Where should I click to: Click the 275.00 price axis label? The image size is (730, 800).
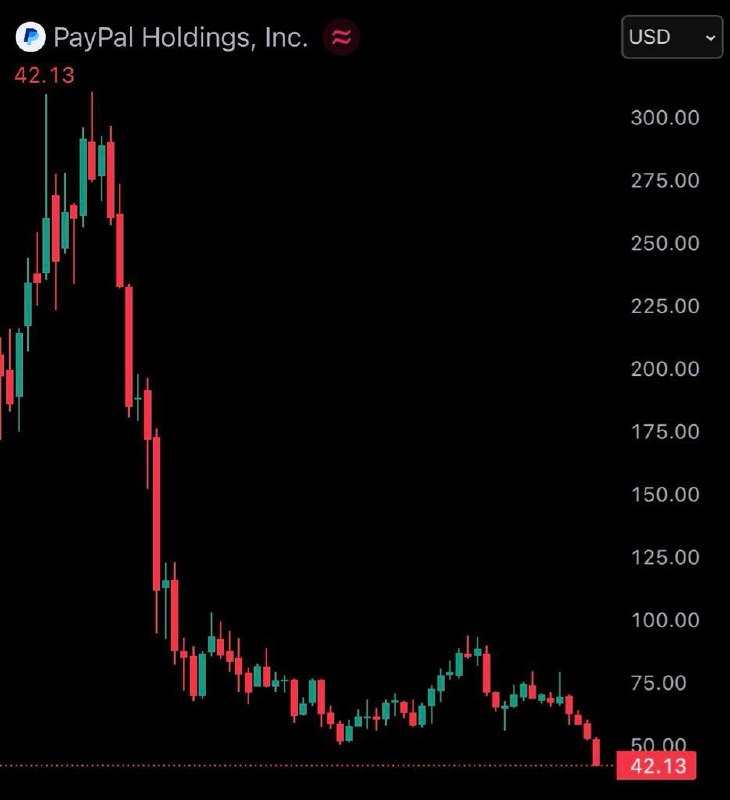[665, 181]
